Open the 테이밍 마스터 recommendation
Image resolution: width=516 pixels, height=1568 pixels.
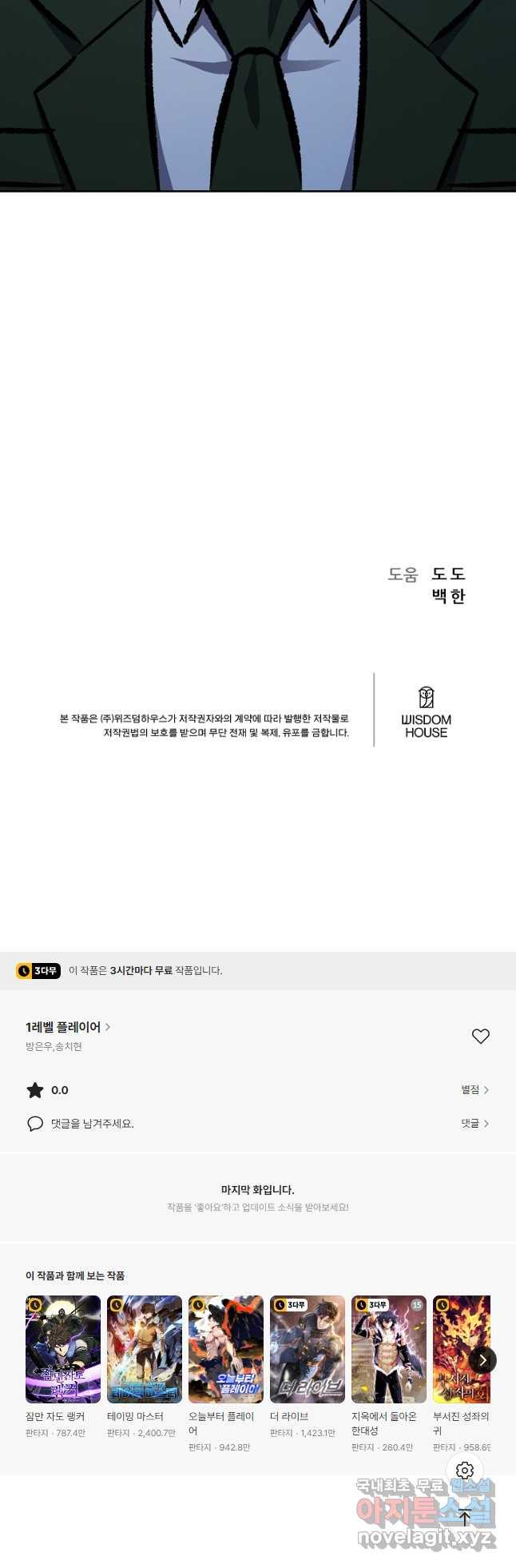145,1350
